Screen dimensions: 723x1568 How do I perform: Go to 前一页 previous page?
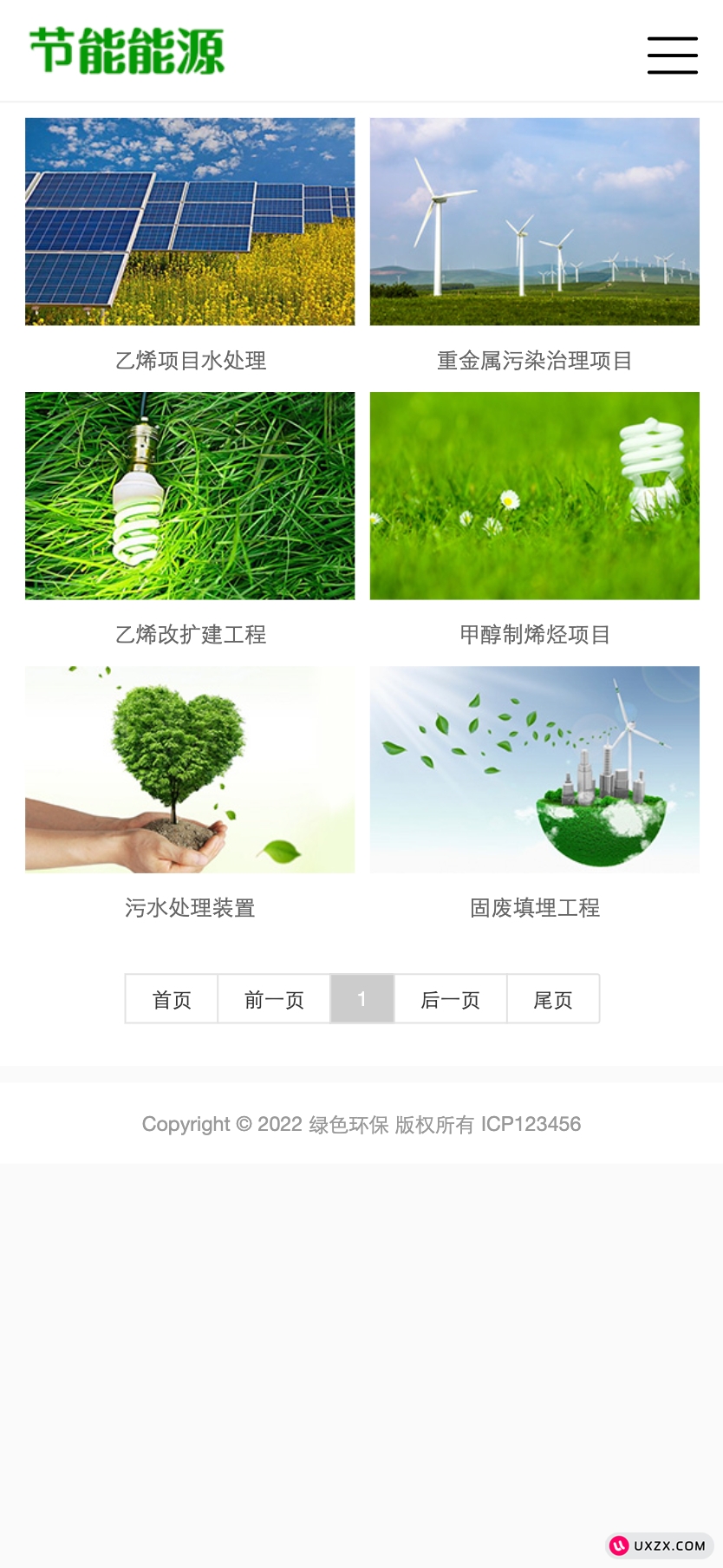pyautogui.click(x=274, y=999)
